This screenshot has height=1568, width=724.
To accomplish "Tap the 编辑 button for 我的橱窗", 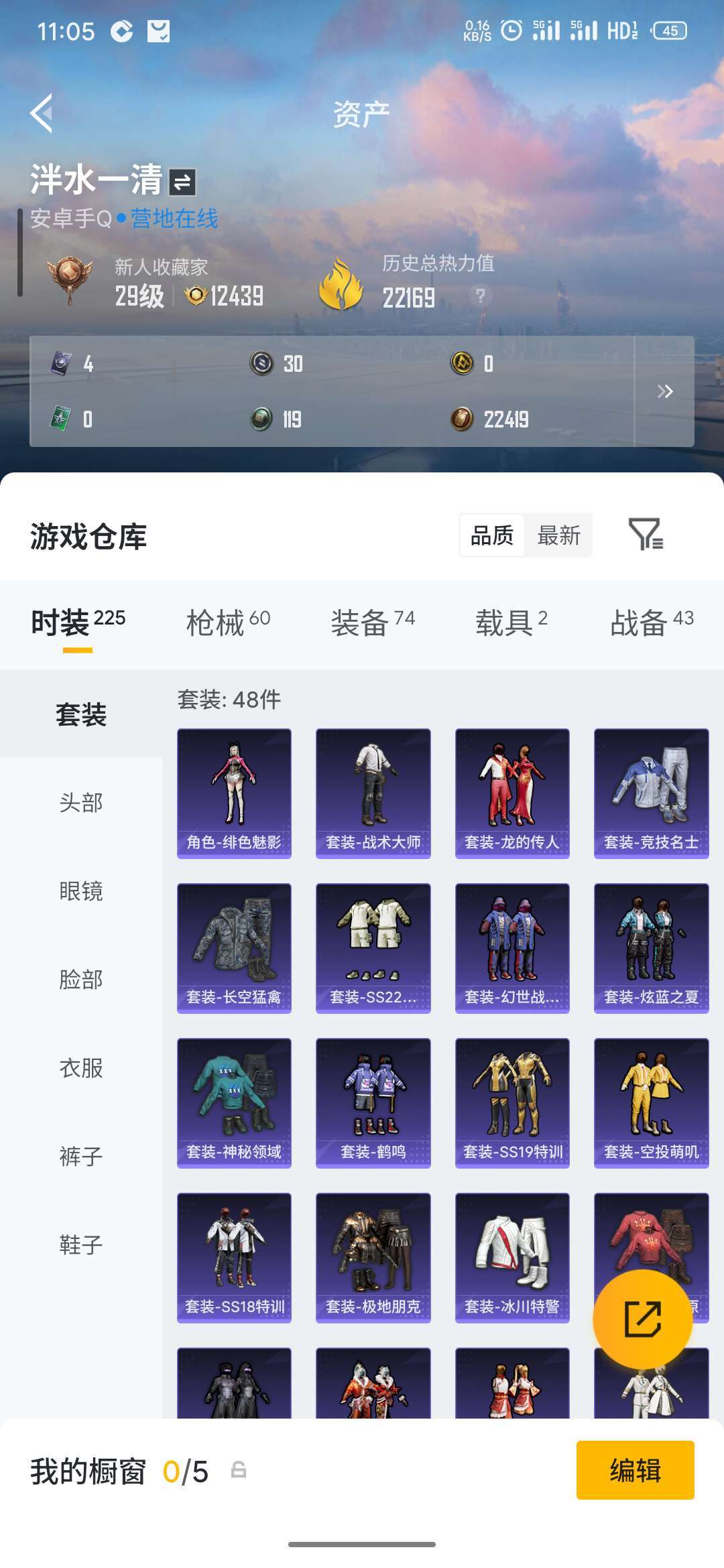I will (635, 1470).
